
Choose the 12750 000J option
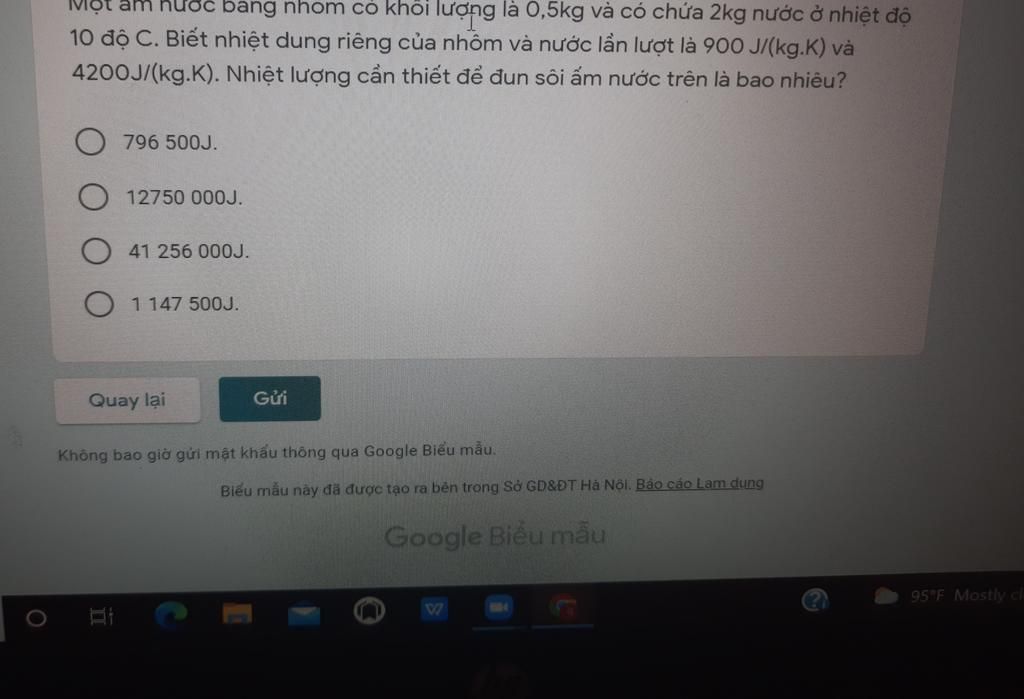(x=94, y=198)
